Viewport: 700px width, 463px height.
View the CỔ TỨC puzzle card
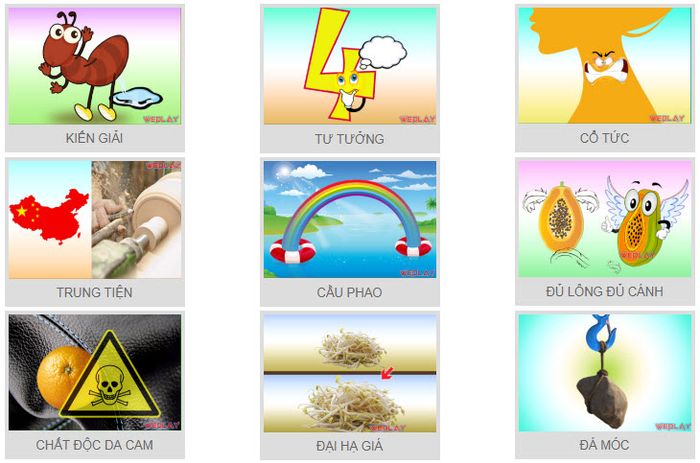[x=604, y=66]
